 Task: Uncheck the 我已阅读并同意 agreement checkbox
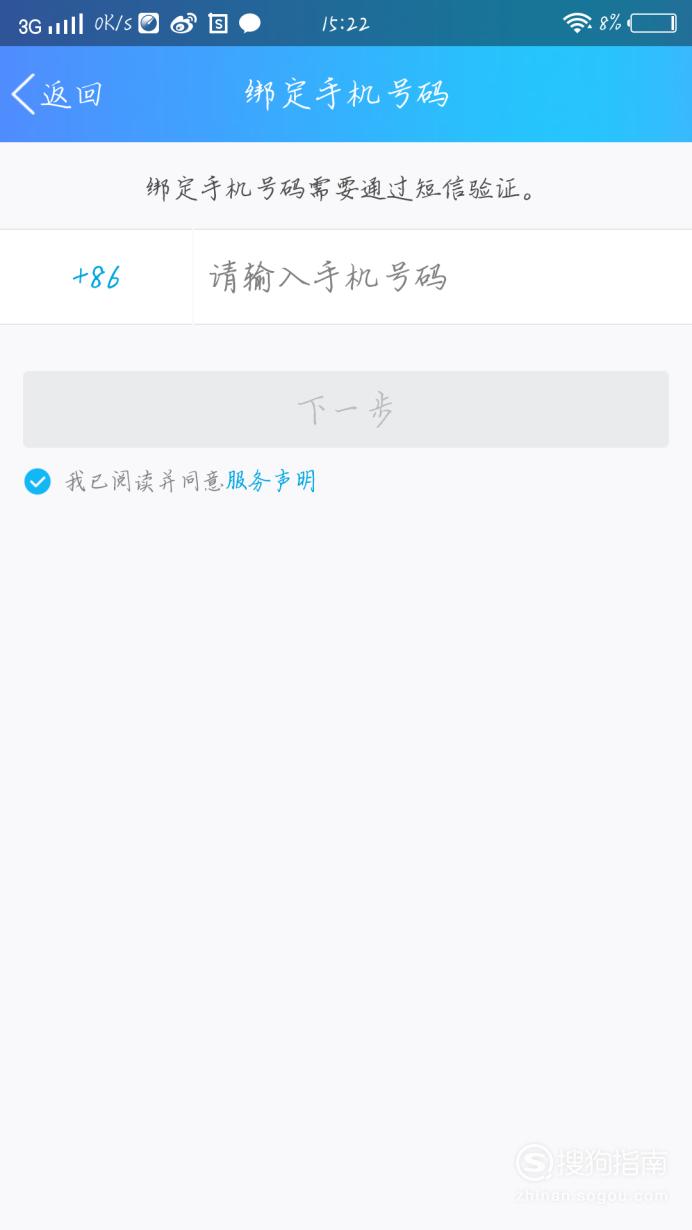pyautogui.click(x=37, y=482)
